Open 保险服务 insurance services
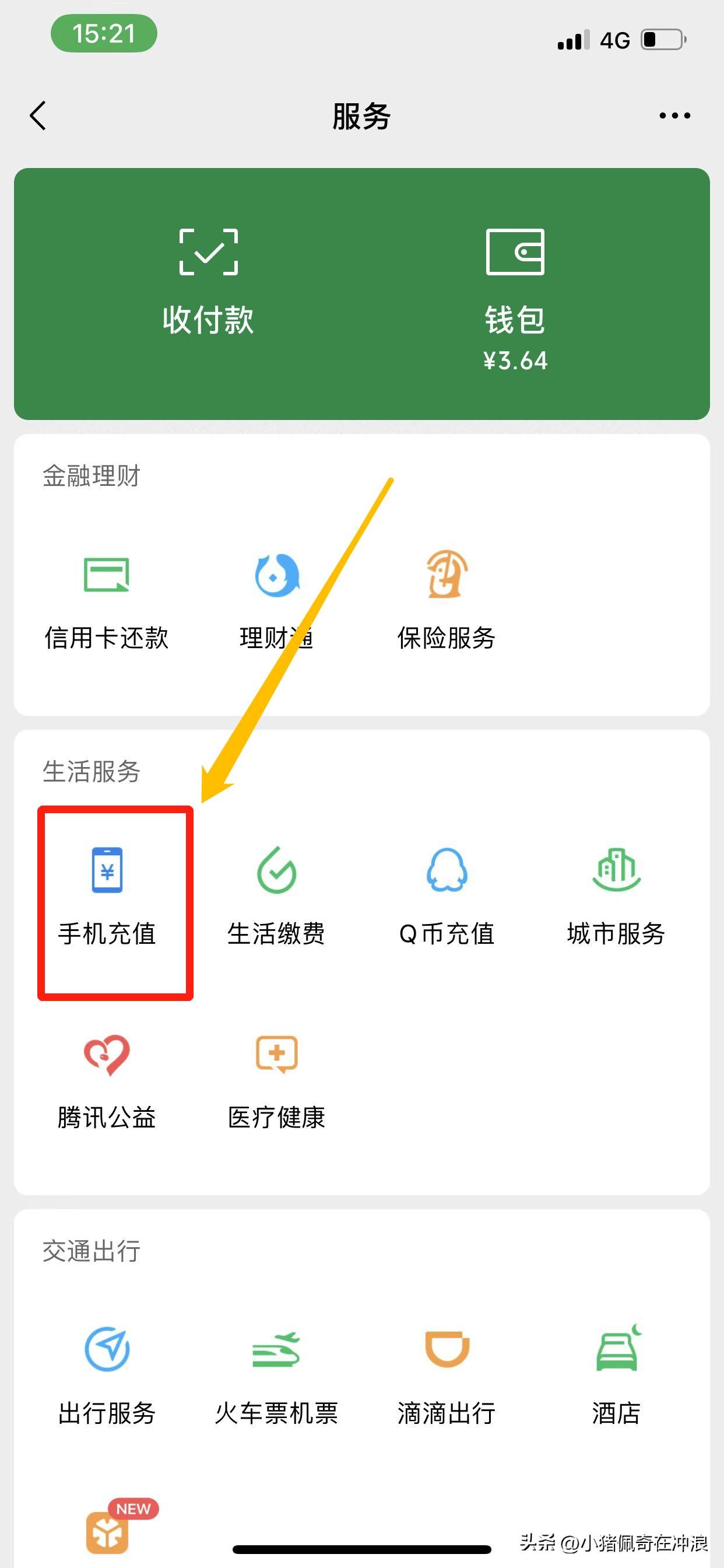 click(x=446, y=600)
